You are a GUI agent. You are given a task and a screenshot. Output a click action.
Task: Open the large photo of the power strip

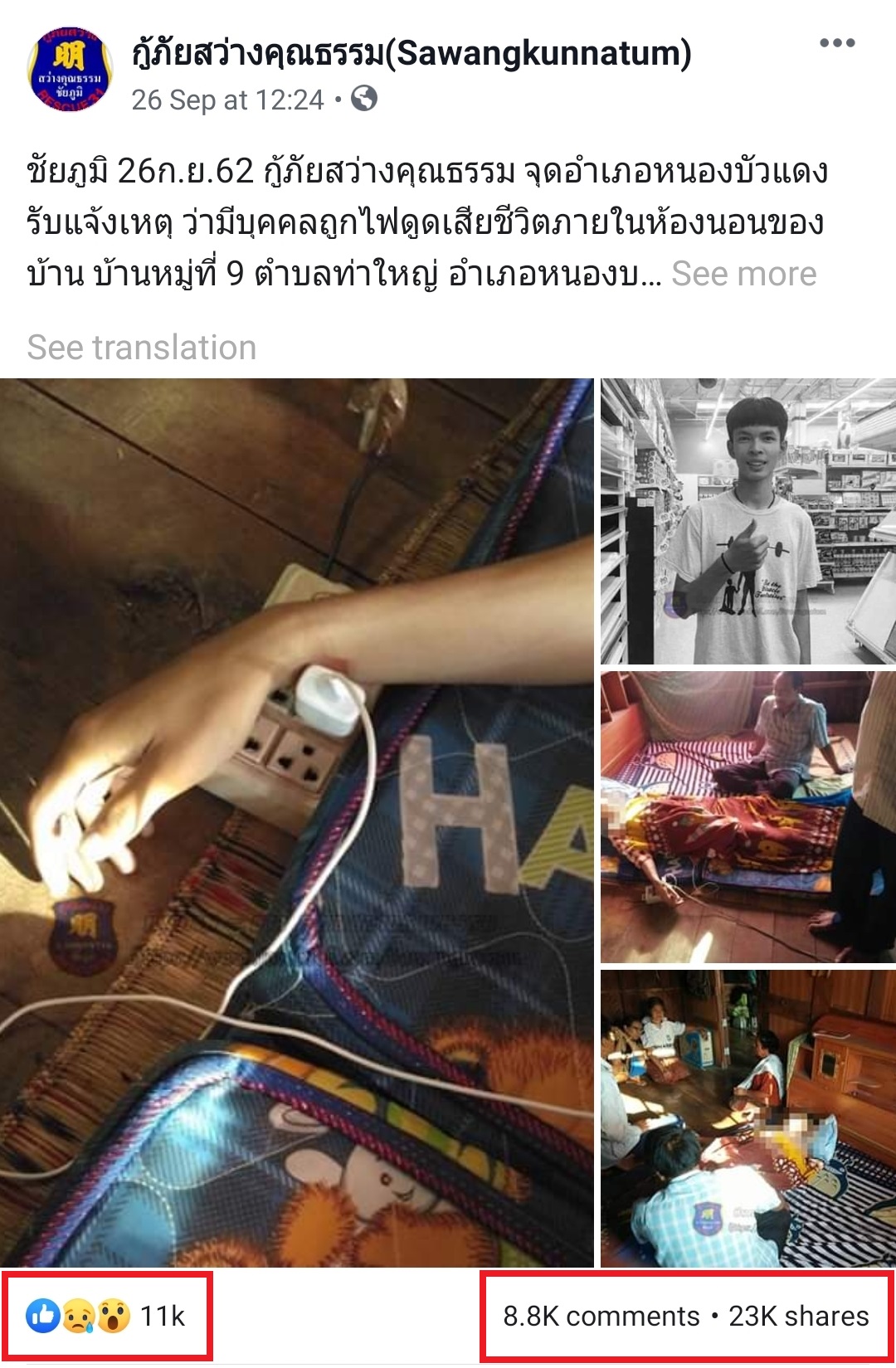click(x=296, y=821)
